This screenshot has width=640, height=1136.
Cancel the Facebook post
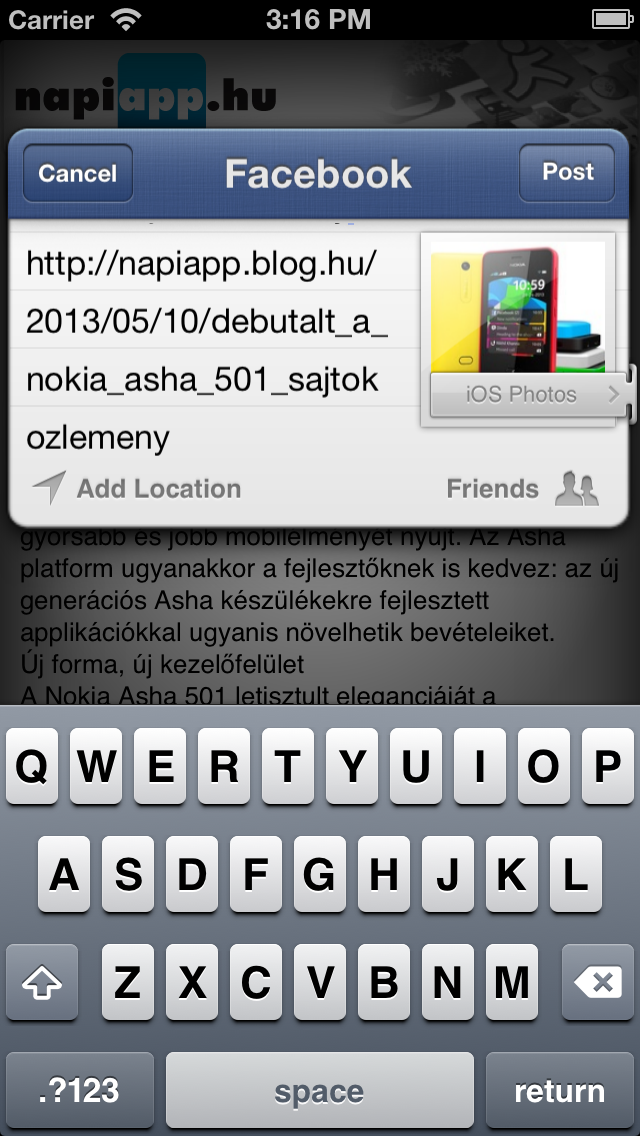(x=78, y=173)
